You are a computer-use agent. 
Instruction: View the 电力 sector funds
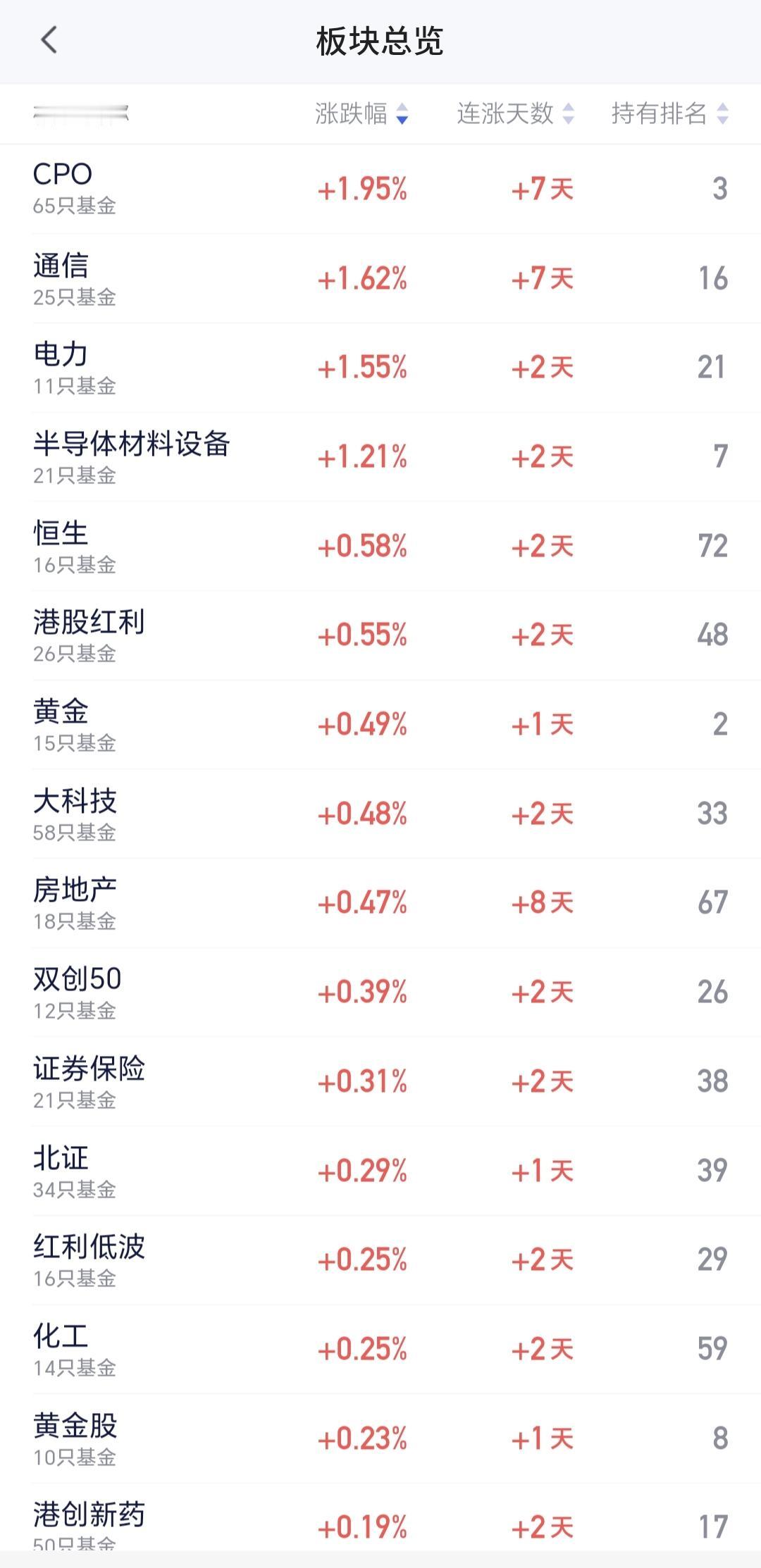(380, 368)
